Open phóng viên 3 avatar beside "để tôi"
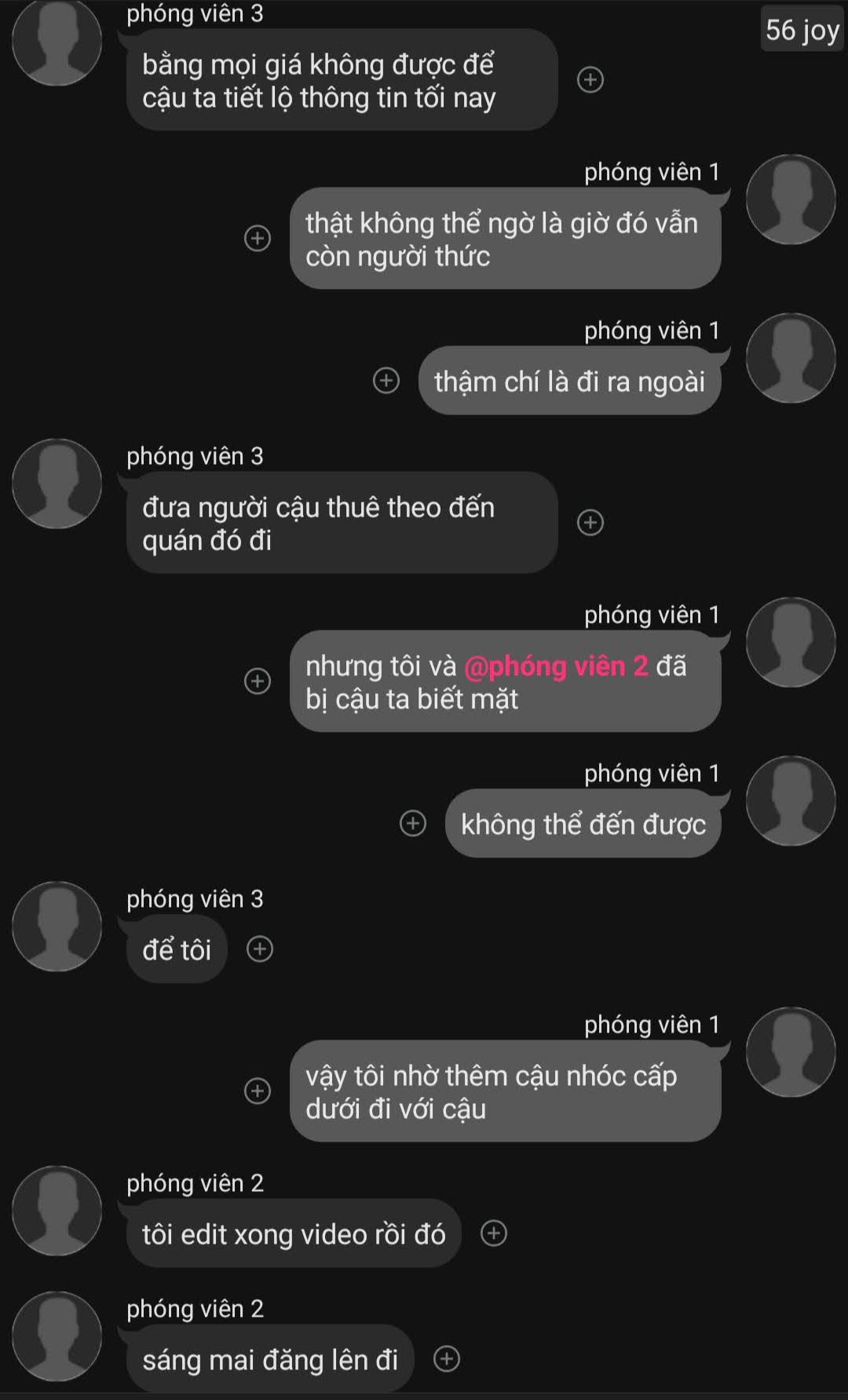 click(x=57, y=927)
